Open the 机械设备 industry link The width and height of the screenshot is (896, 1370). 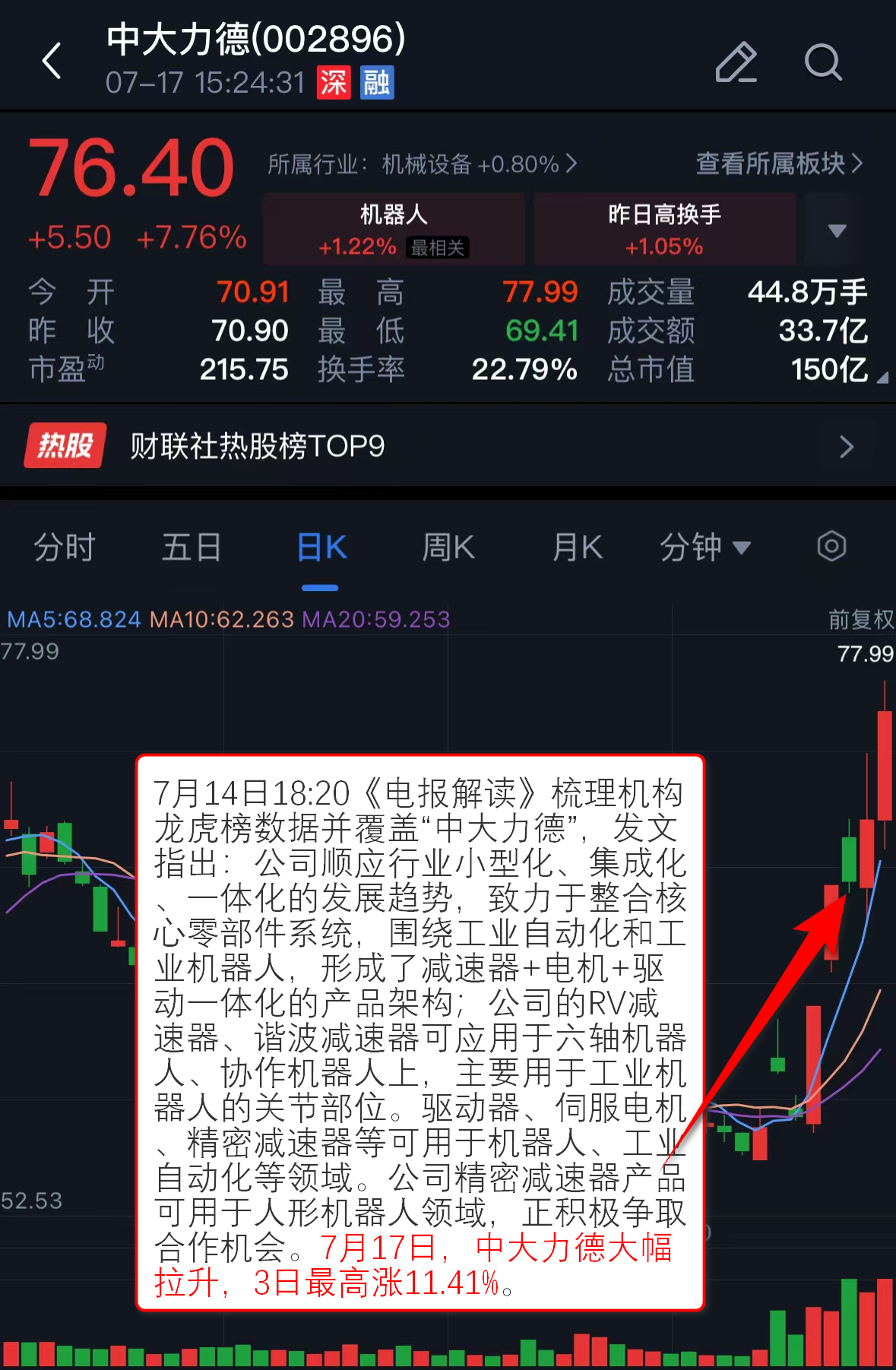(422, 163)
